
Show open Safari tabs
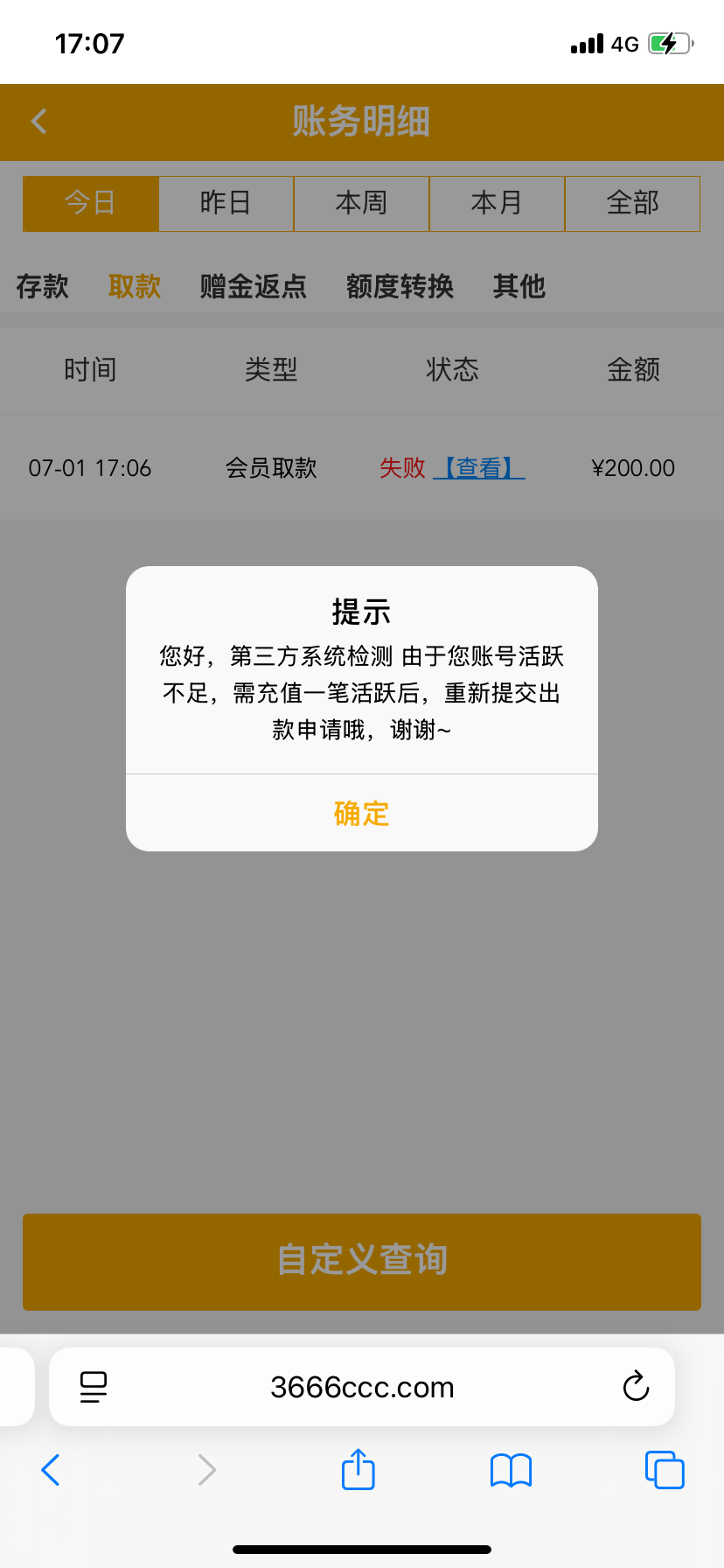[x=665, y=1470]
